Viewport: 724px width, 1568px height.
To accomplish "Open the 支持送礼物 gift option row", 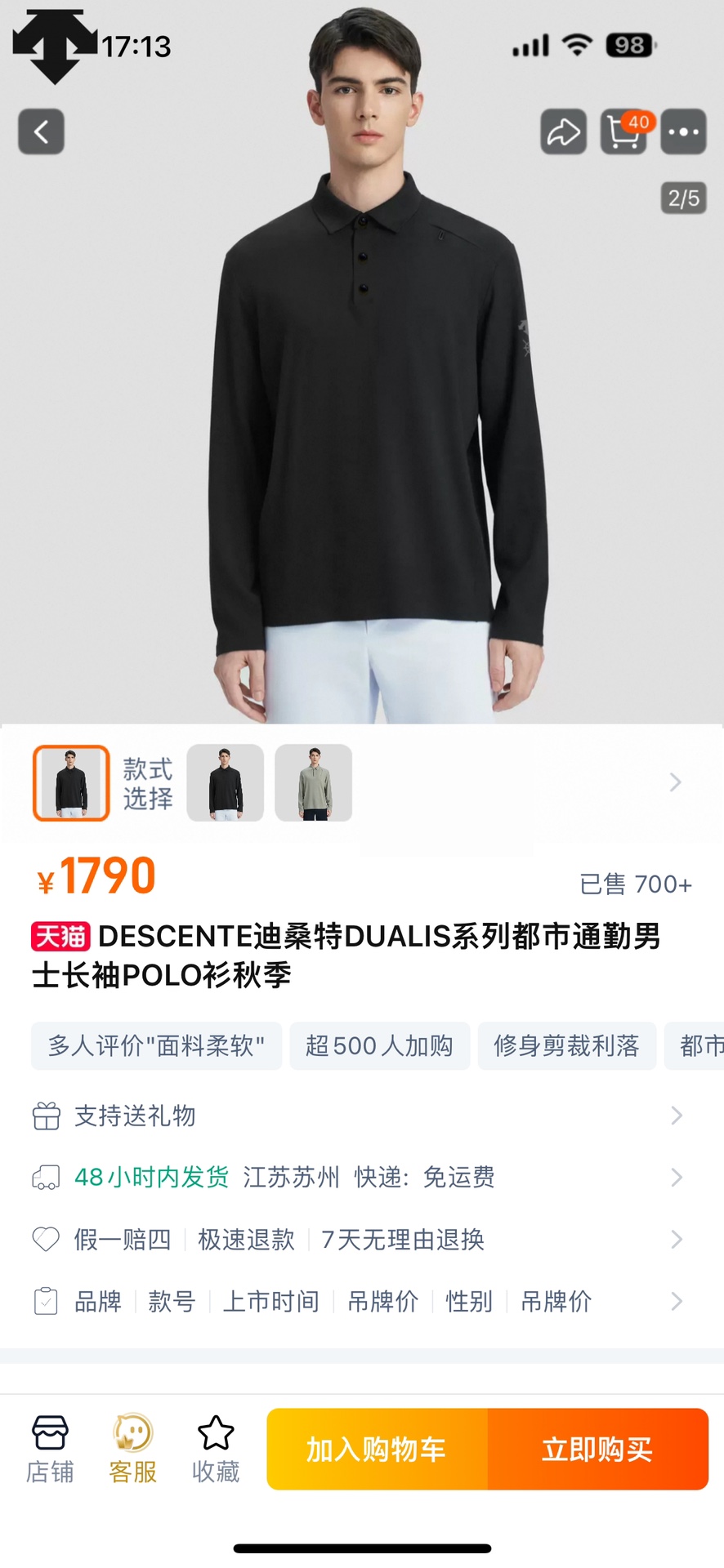I will pyautogui.click(x=360, y=1116).
